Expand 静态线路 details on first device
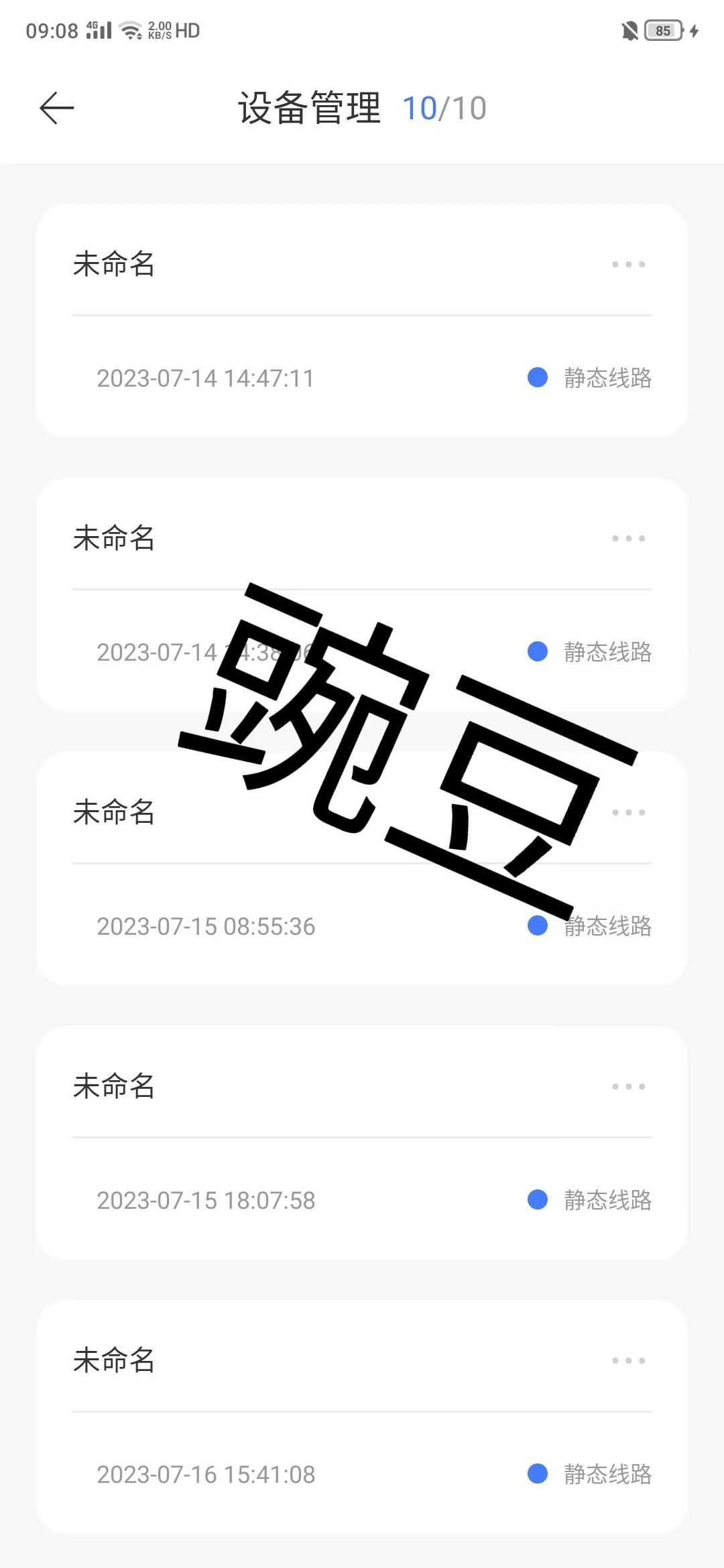This screenshot has height=1568, width=724. [607, 379]
